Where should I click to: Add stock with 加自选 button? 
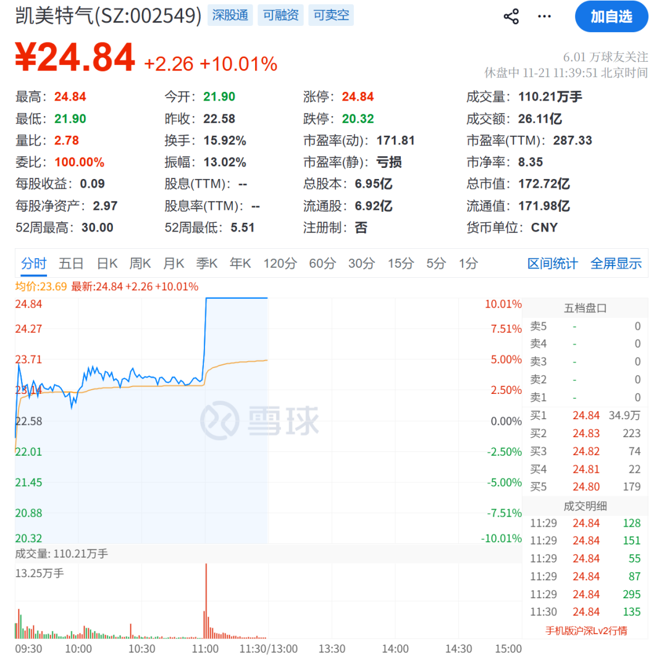click(611, 16)
